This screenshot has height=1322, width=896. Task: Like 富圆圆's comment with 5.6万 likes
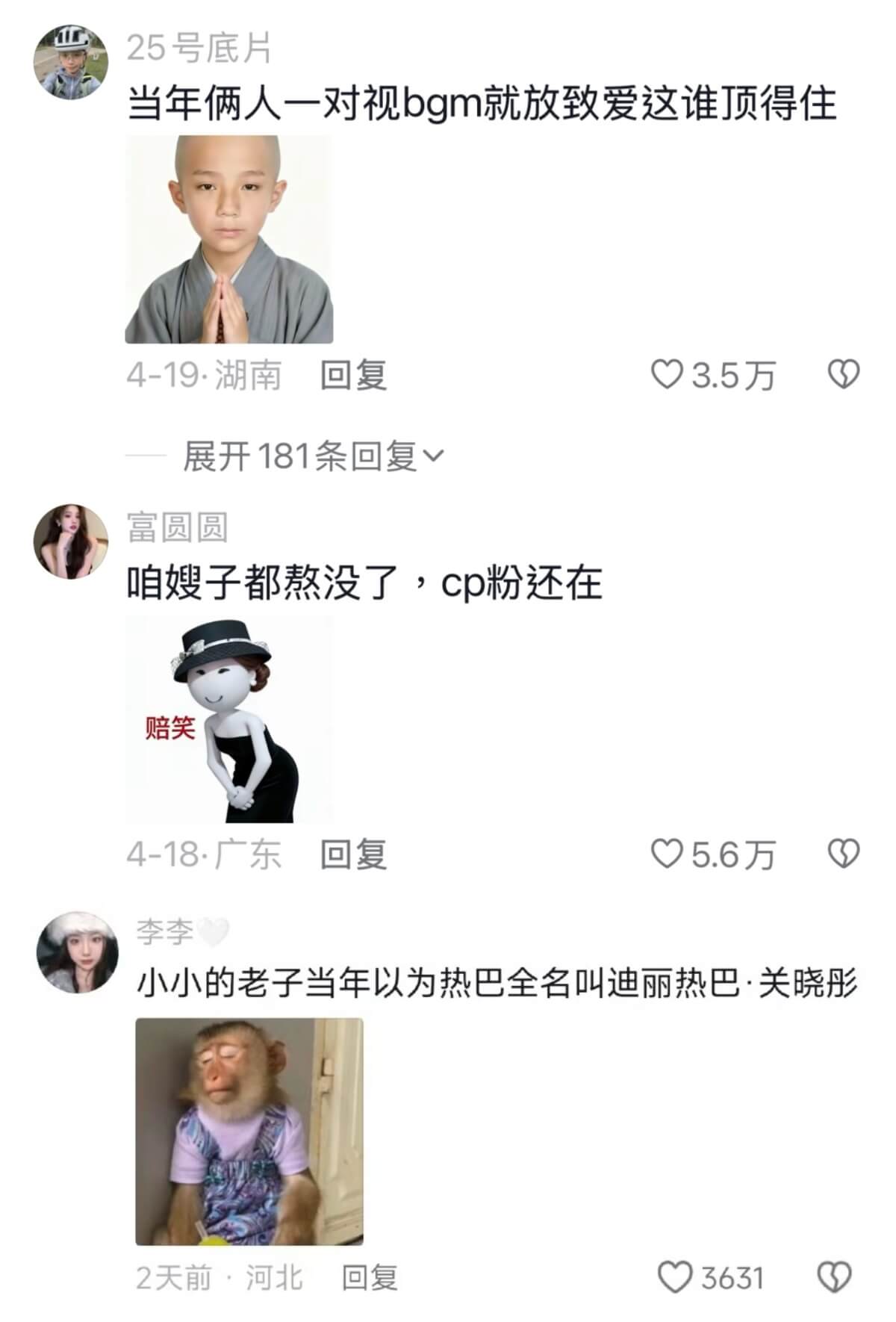click(667, 854)
